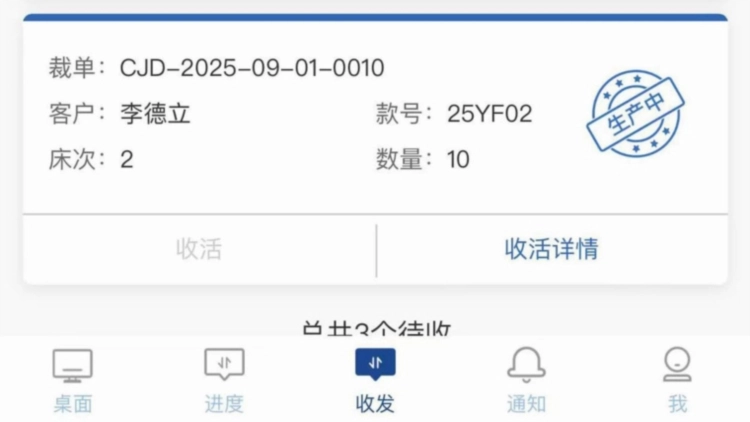
Task: Open the order card for 李德立
Action: point(300,115)
